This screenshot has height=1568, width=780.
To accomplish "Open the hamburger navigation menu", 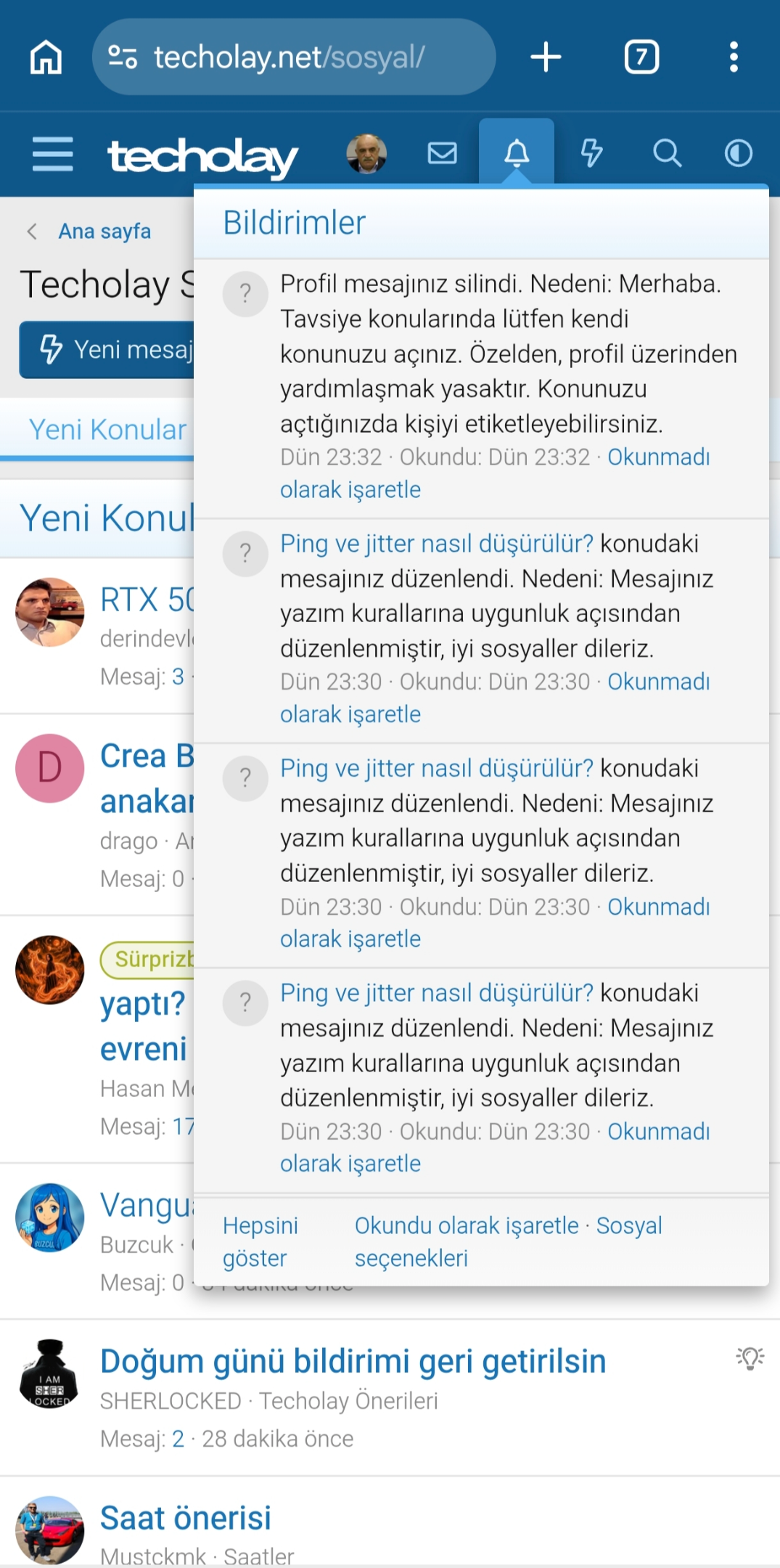I will click(53, 154).
